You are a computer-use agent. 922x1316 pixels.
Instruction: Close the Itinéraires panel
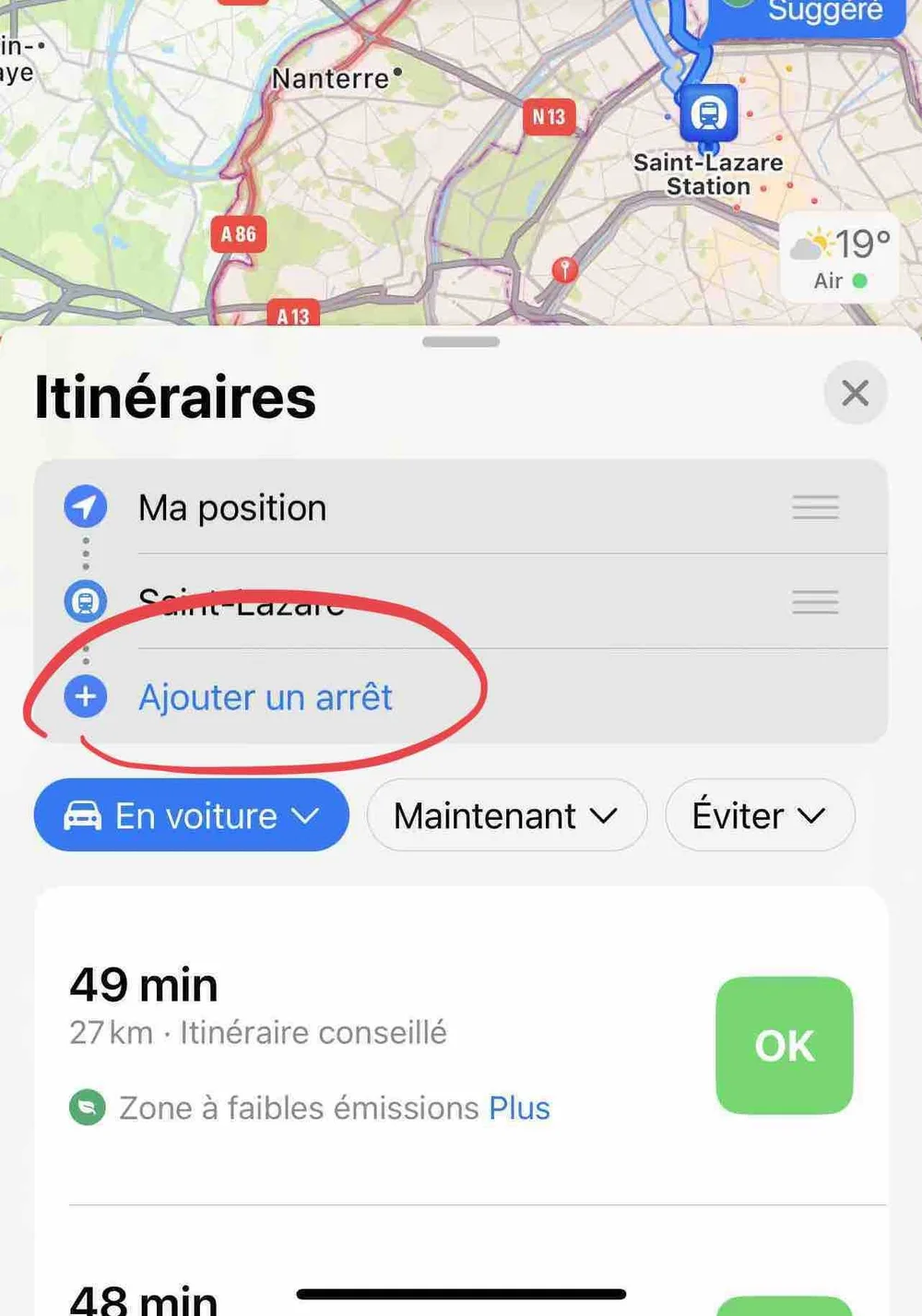tap(855, 393)
